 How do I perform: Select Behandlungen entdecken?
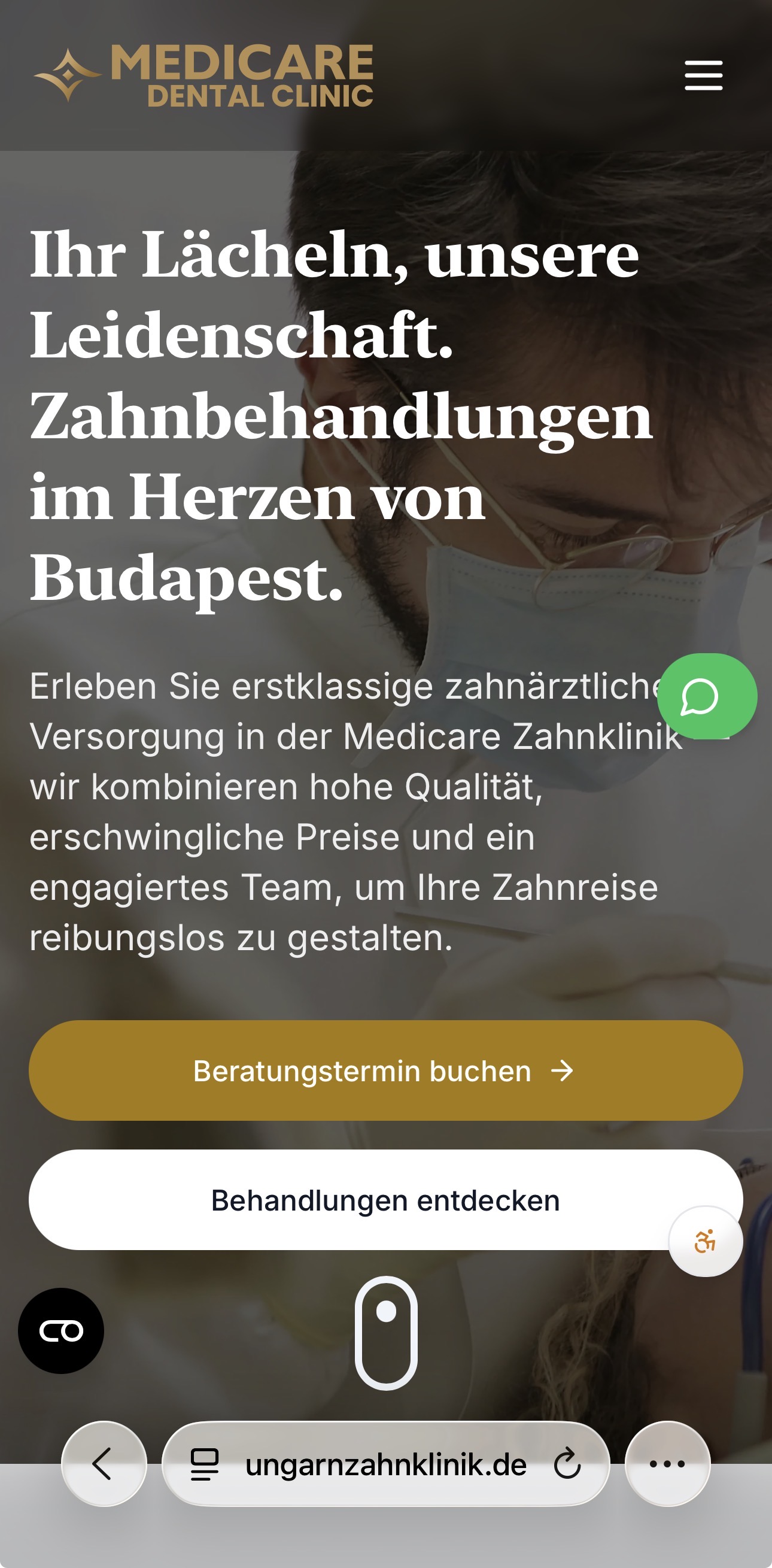pos(385,1200)
